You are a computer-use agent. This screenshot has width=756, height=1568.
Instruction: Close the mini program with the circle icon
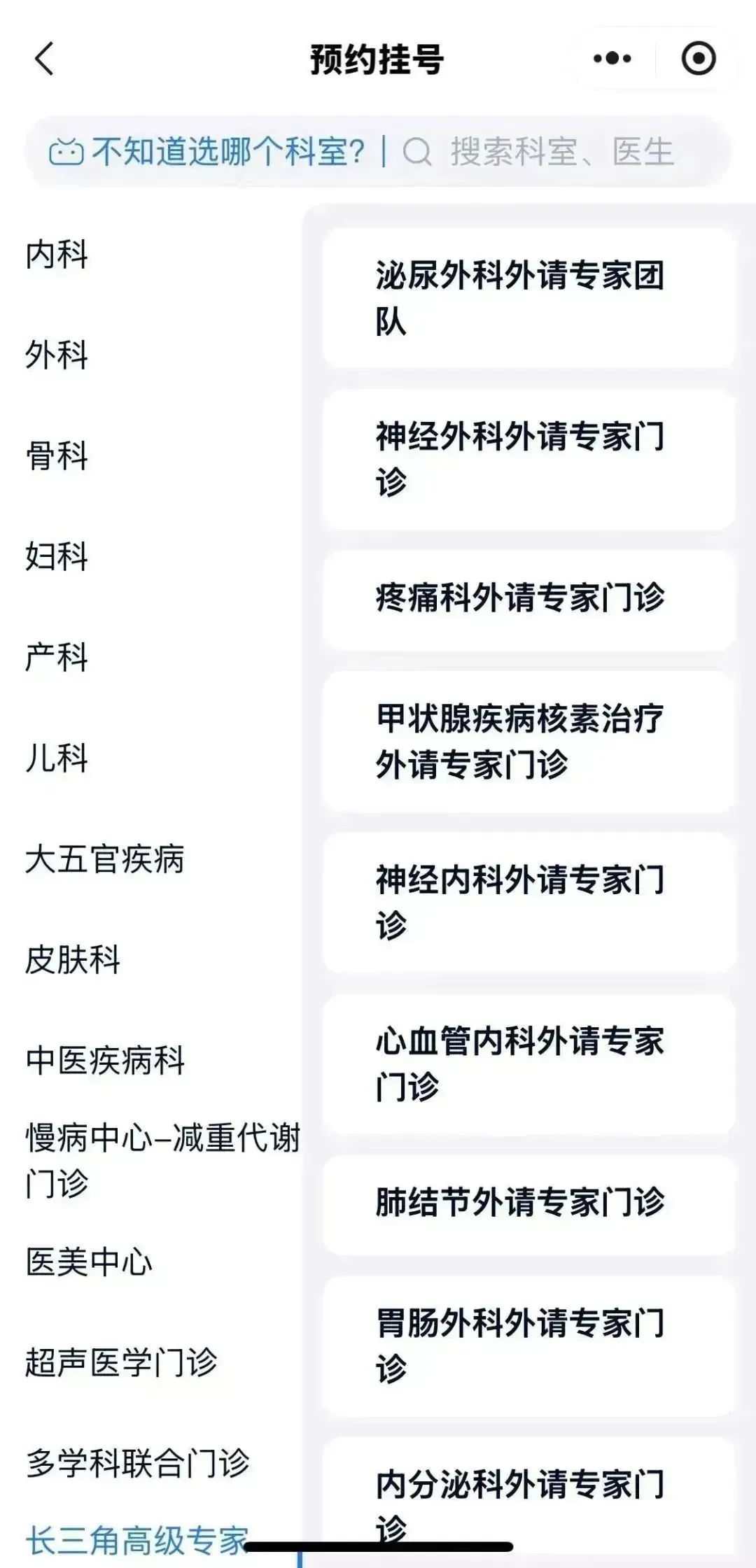698,59
